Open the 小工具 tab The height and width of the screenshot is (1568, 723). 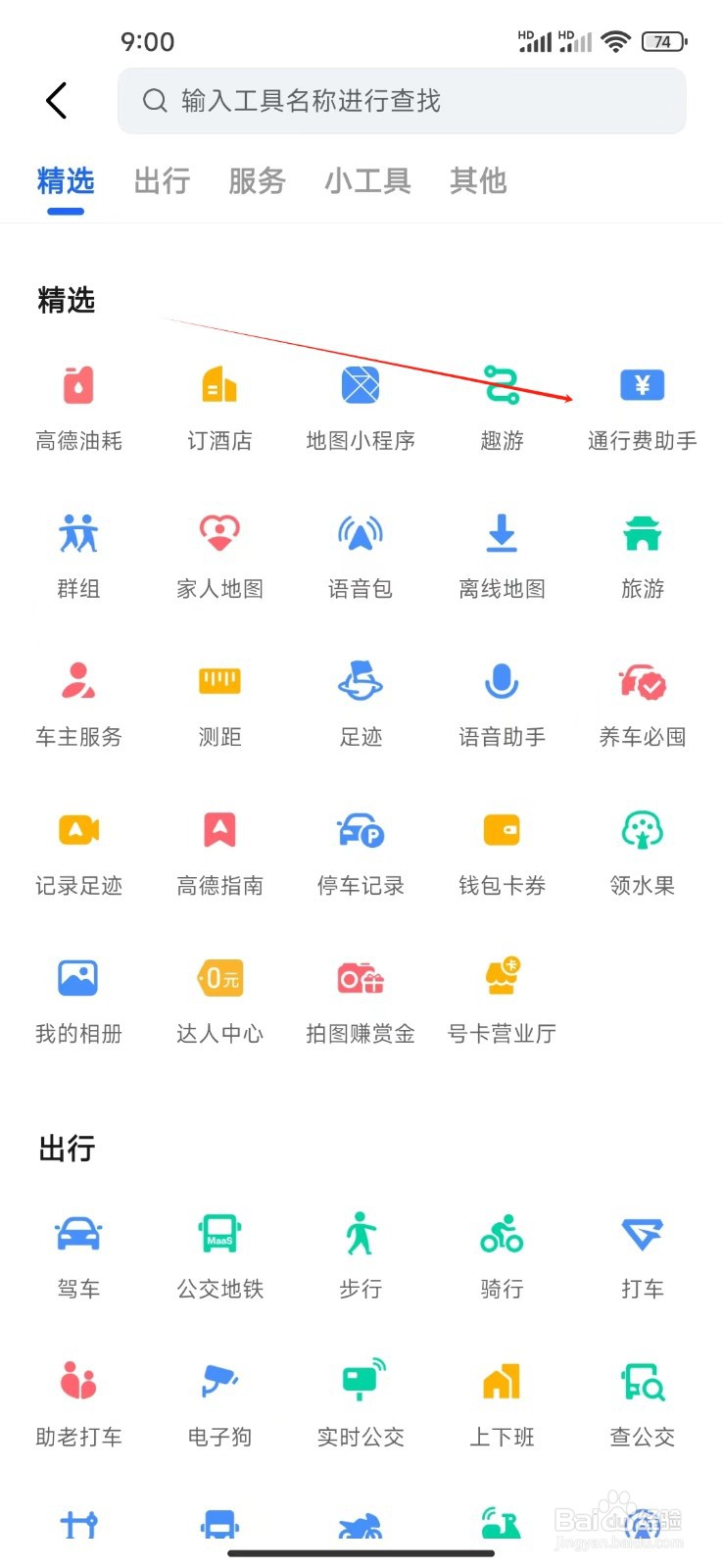(367, 181)
